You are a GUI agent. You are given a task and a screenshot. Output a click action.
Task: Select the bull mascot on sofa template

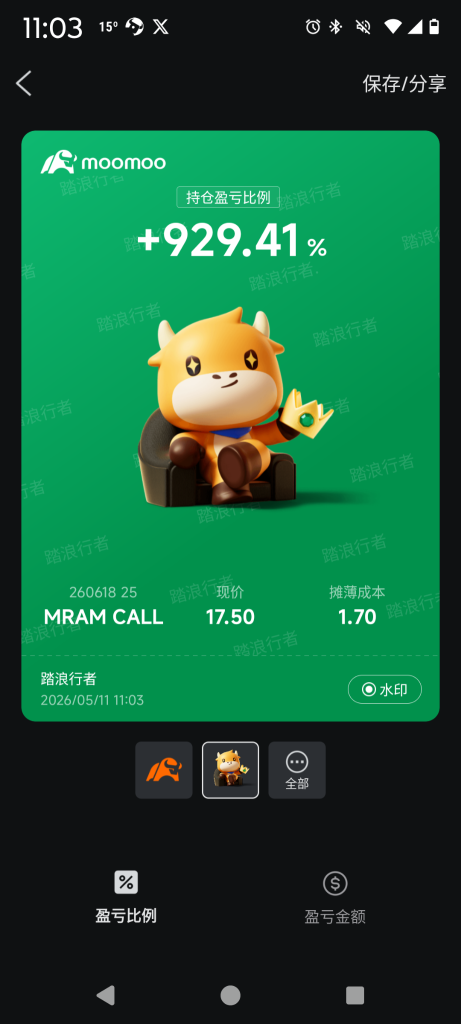tap(230, 770)
